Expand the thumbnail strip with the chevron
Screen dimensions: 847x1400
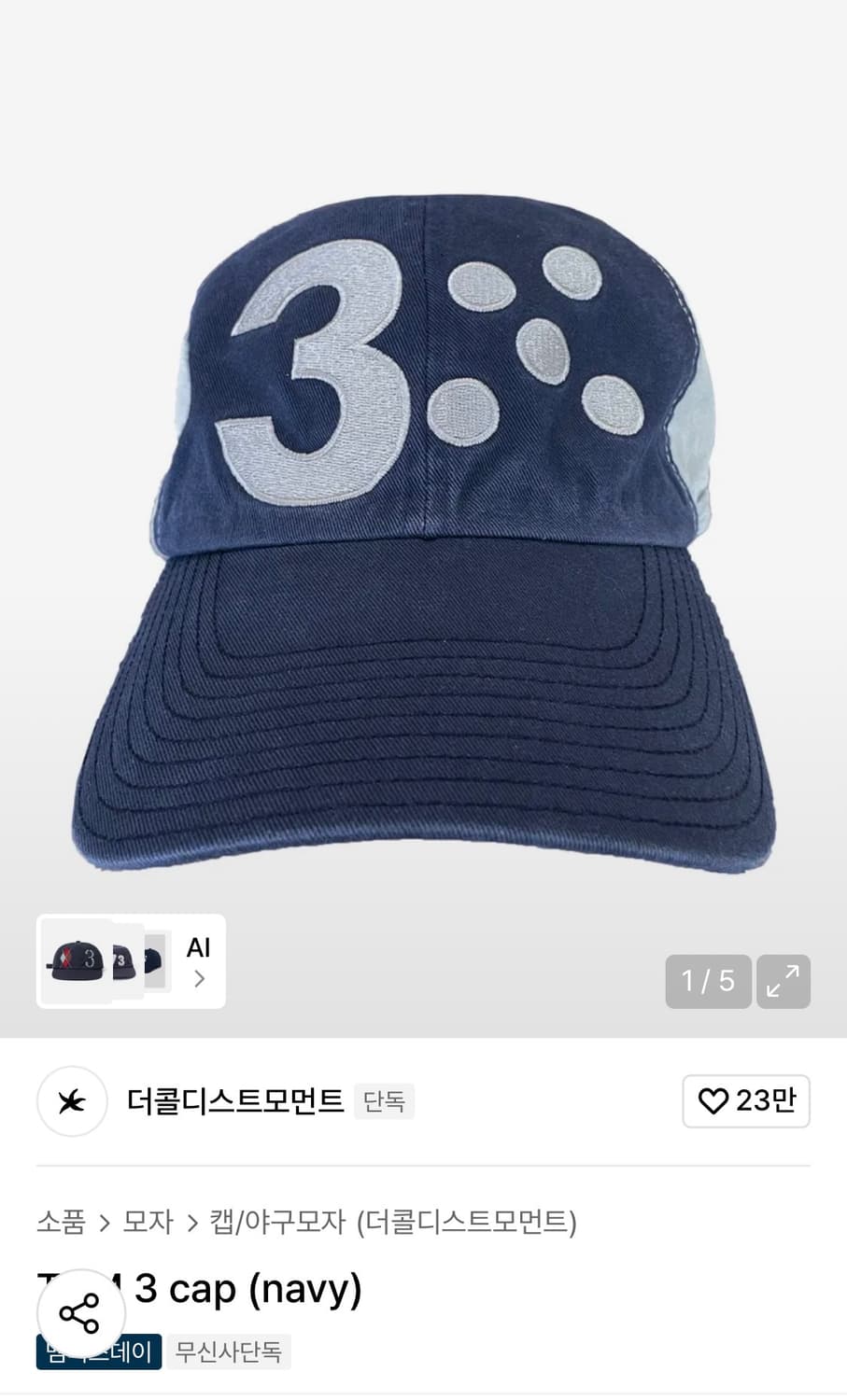click(x=200, y=979)
